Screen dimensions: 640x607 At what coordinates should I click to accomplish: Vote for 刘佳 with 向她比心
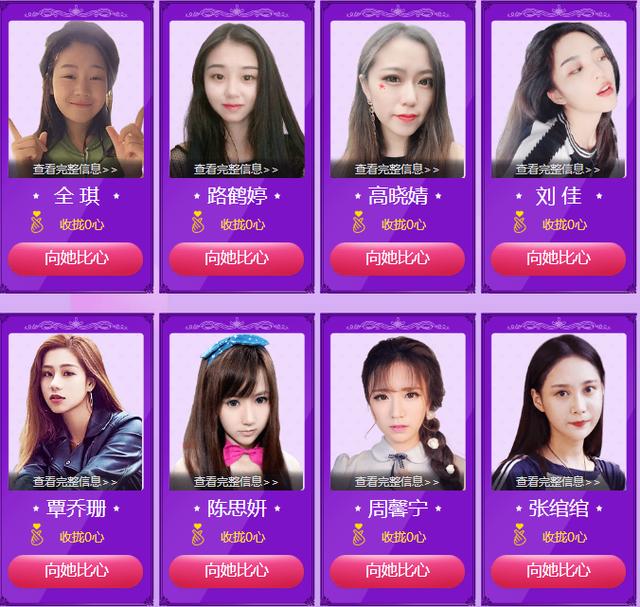(x=558, y=258)
